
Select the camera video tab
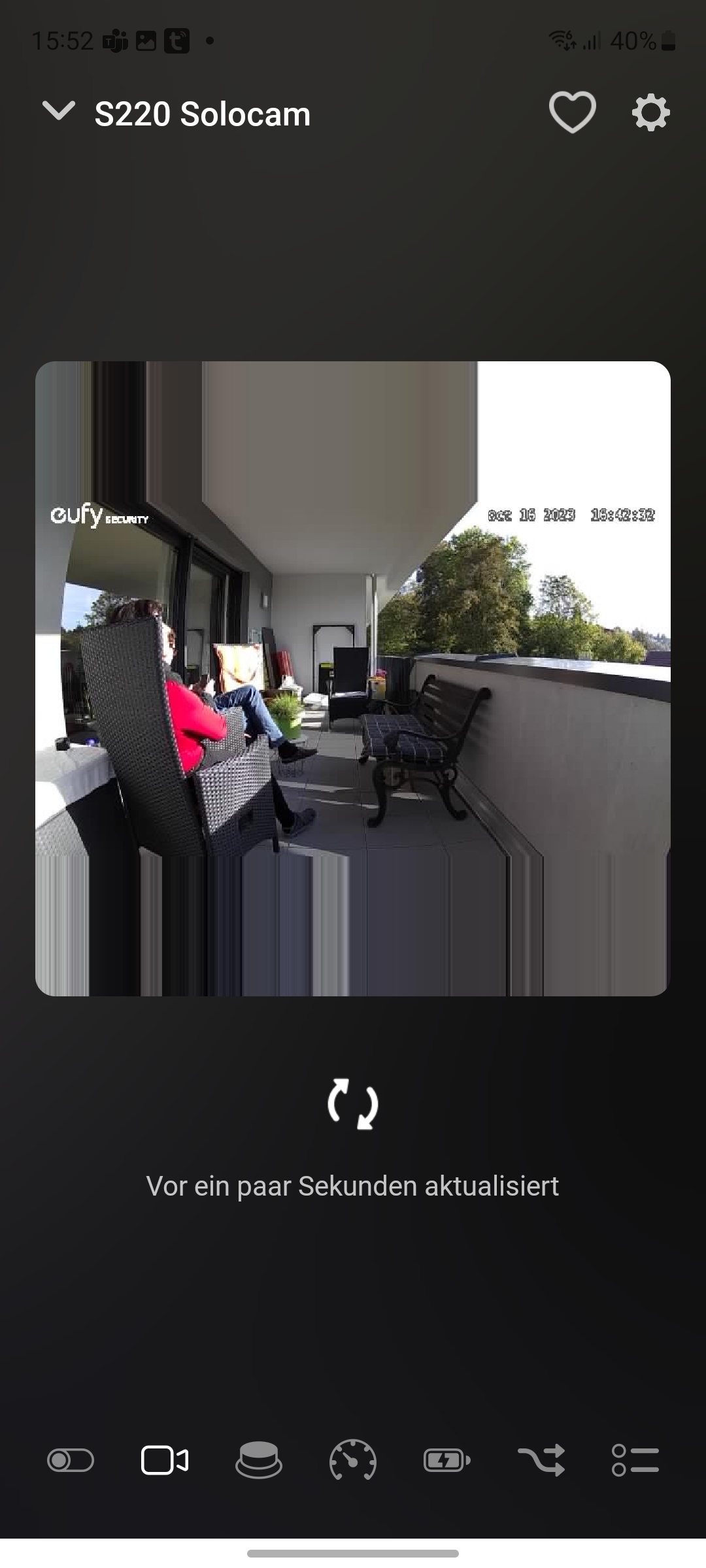(x=165, y=1460)
